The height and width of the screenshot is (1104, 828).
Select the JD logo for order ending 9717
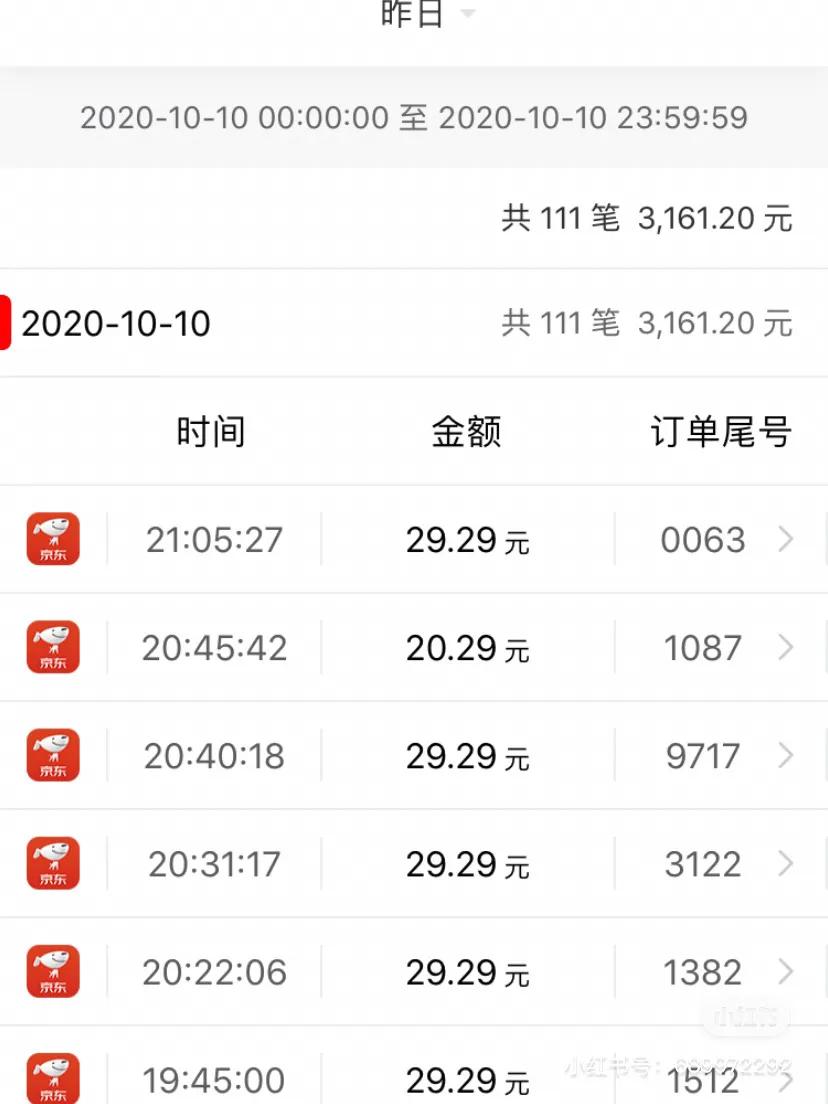click(x=53, y=755)
